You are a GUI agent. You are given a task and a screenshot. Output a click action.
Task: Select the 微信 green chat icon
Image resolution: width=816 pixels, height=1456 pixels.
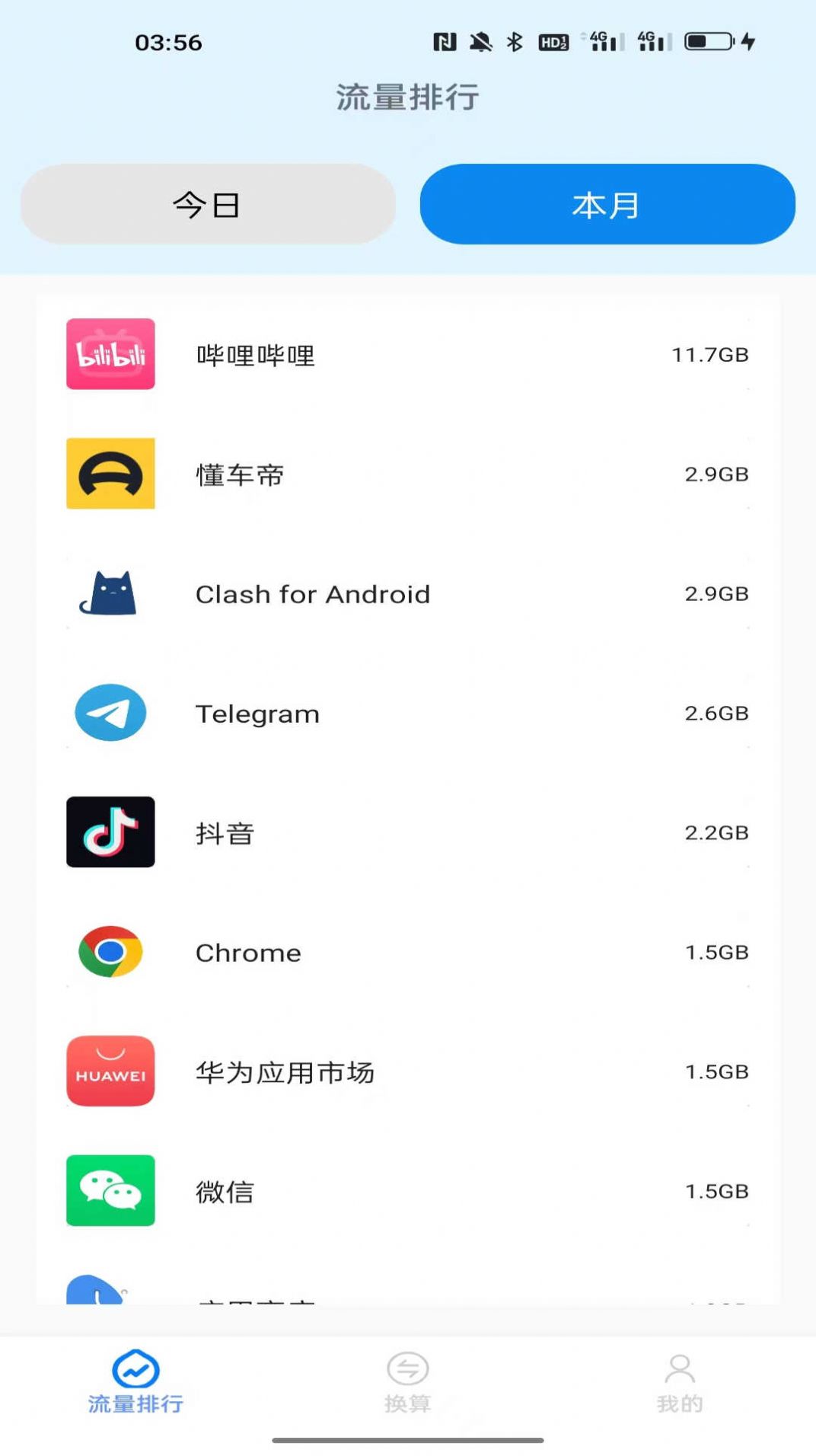point(110,1191)
